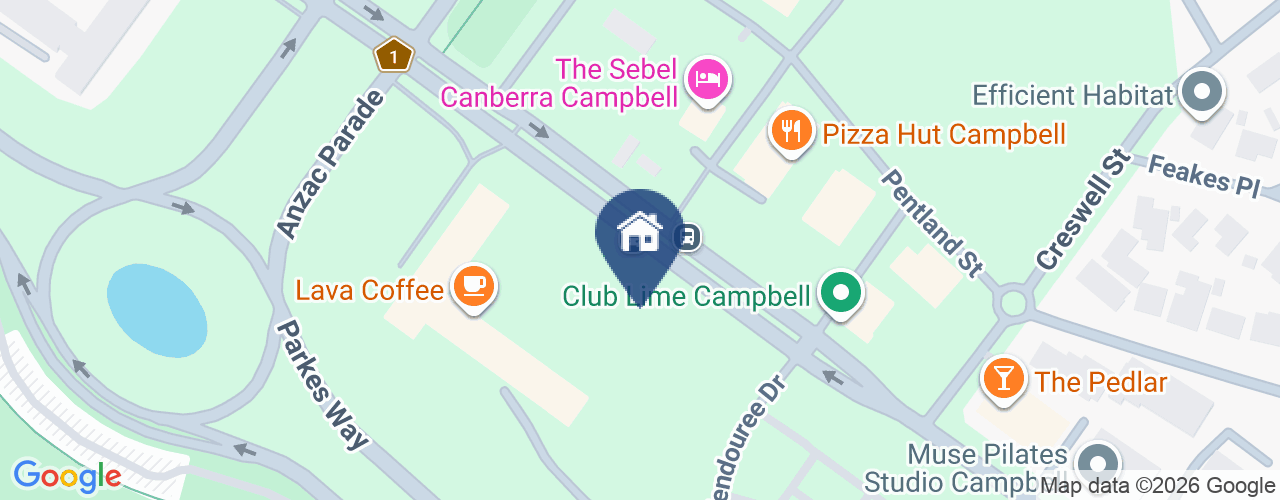This screenshot has height=500, width=1280.
Task: Open the Google logo link
Action: (x=67, y=476)
